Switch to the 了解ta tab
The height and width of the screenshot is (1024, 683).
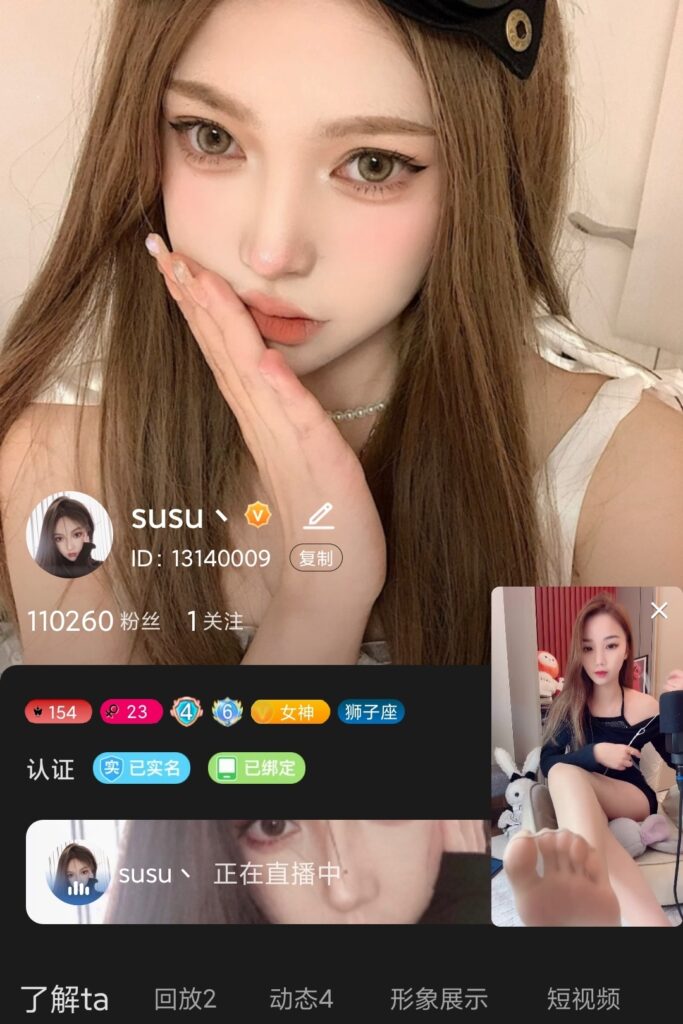click(65, 998)
